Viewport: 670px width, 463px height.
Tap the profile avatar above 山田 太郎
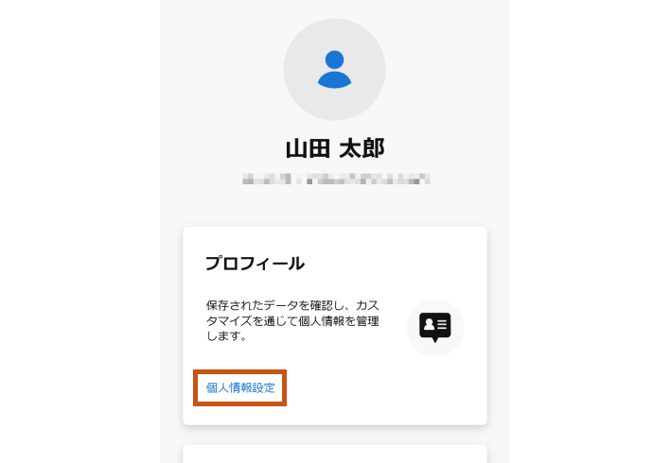[334, 70]
